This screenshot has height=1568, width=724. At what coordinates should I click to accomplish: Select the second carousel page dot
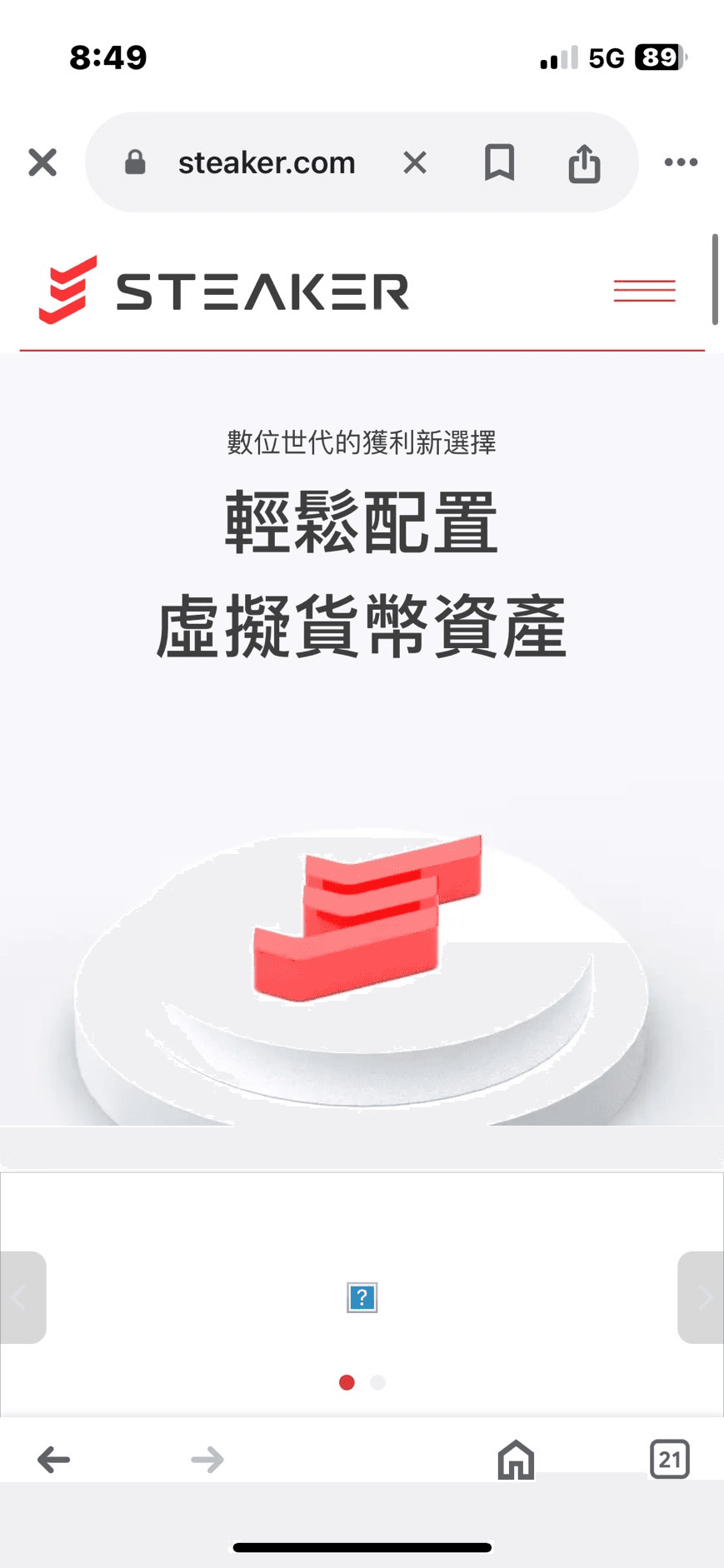pyautogui.click(x=377, y=1383)
